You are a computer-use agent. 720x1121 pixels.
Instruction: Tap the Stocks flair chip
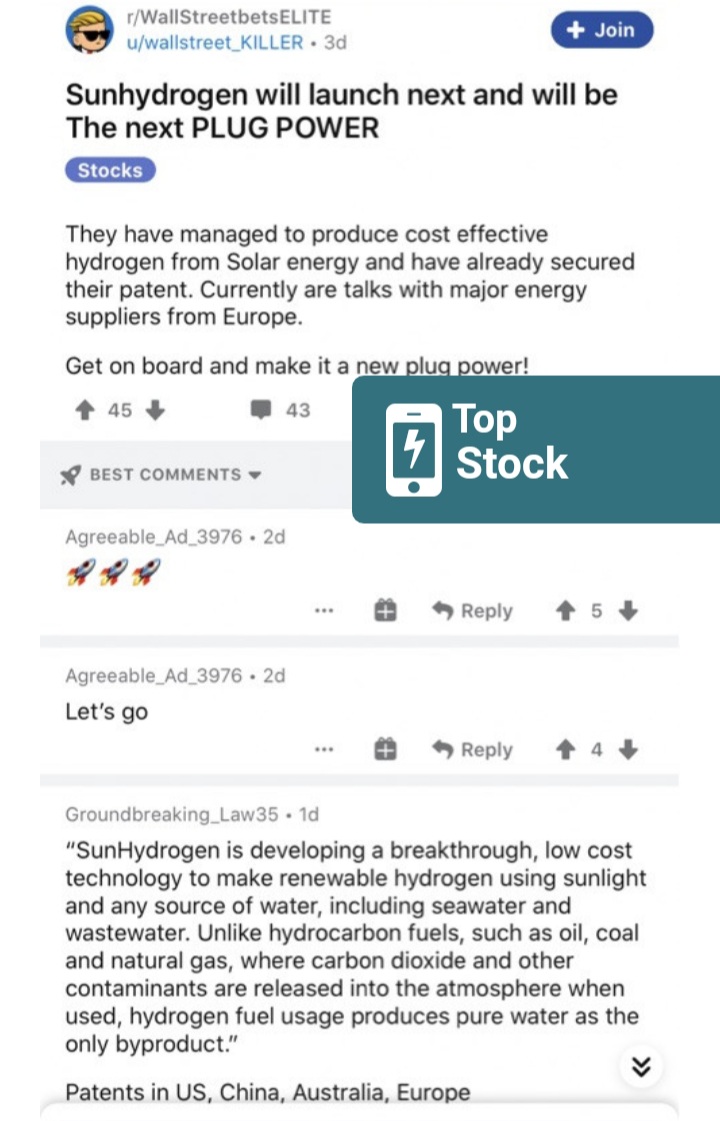[x=110, y=170]
